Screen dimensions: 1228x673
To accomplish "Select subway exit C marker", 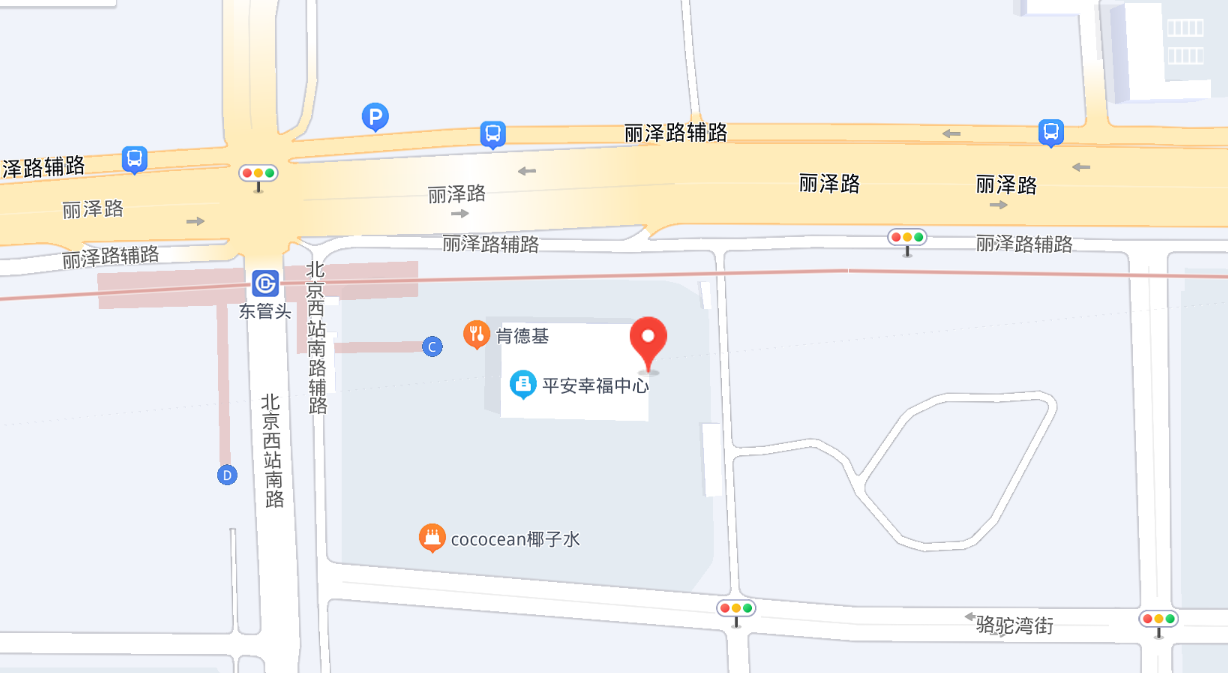I will (432, 347).
